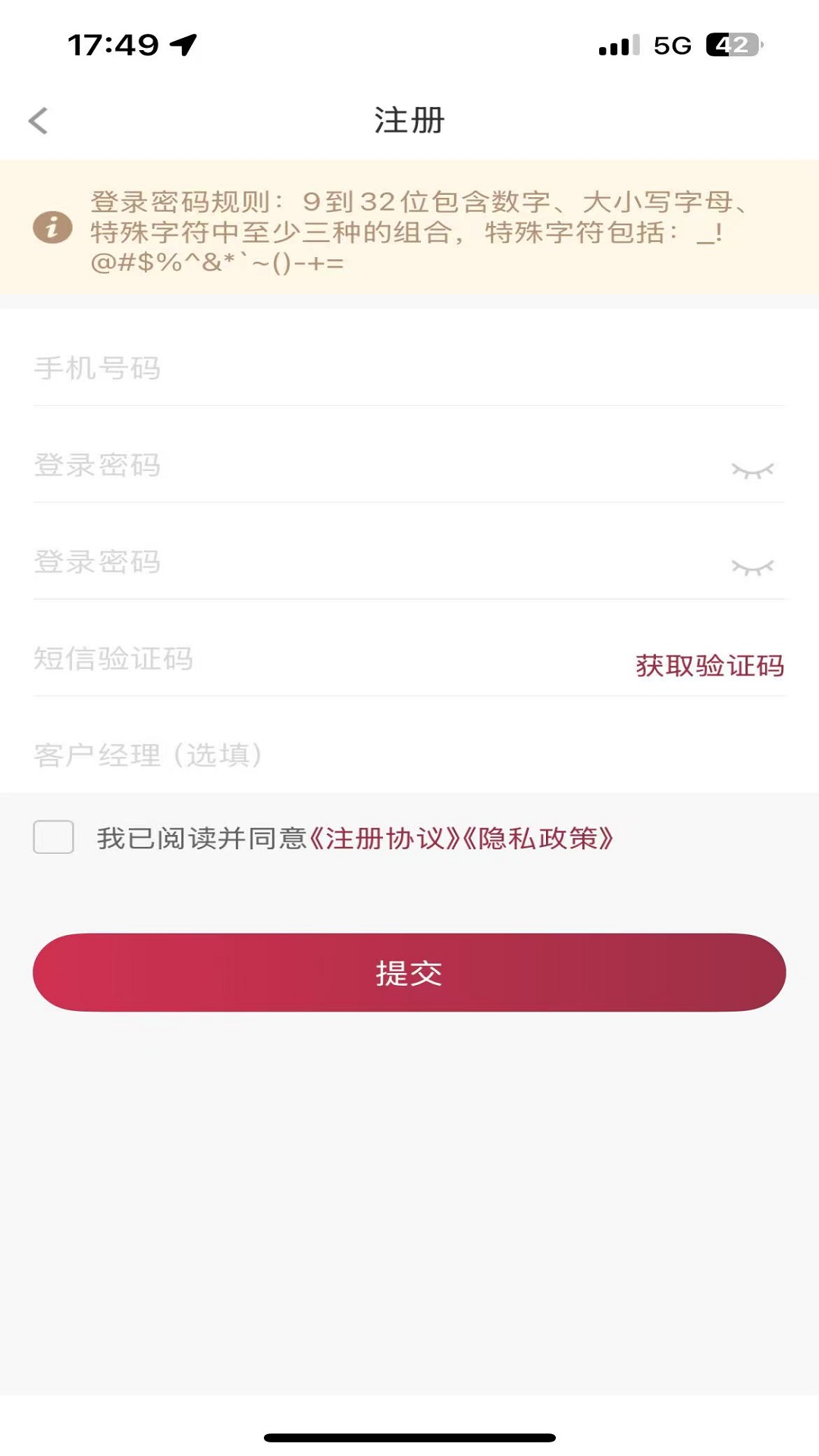Select the first 登录密码 password field
The height and width of the screenshot is (1456, 819).
coord(303,467)
